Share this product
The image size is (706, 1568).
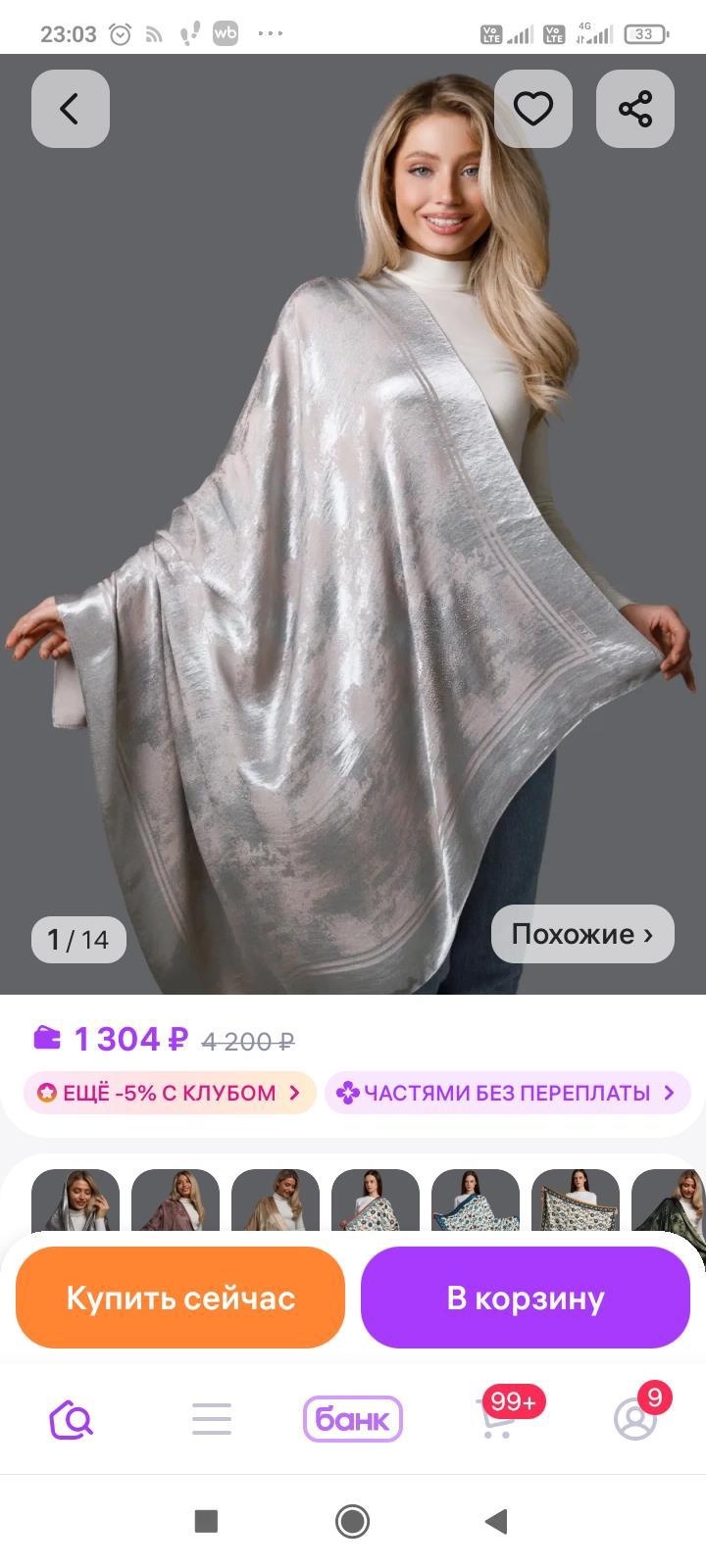[x=634, y=109]
